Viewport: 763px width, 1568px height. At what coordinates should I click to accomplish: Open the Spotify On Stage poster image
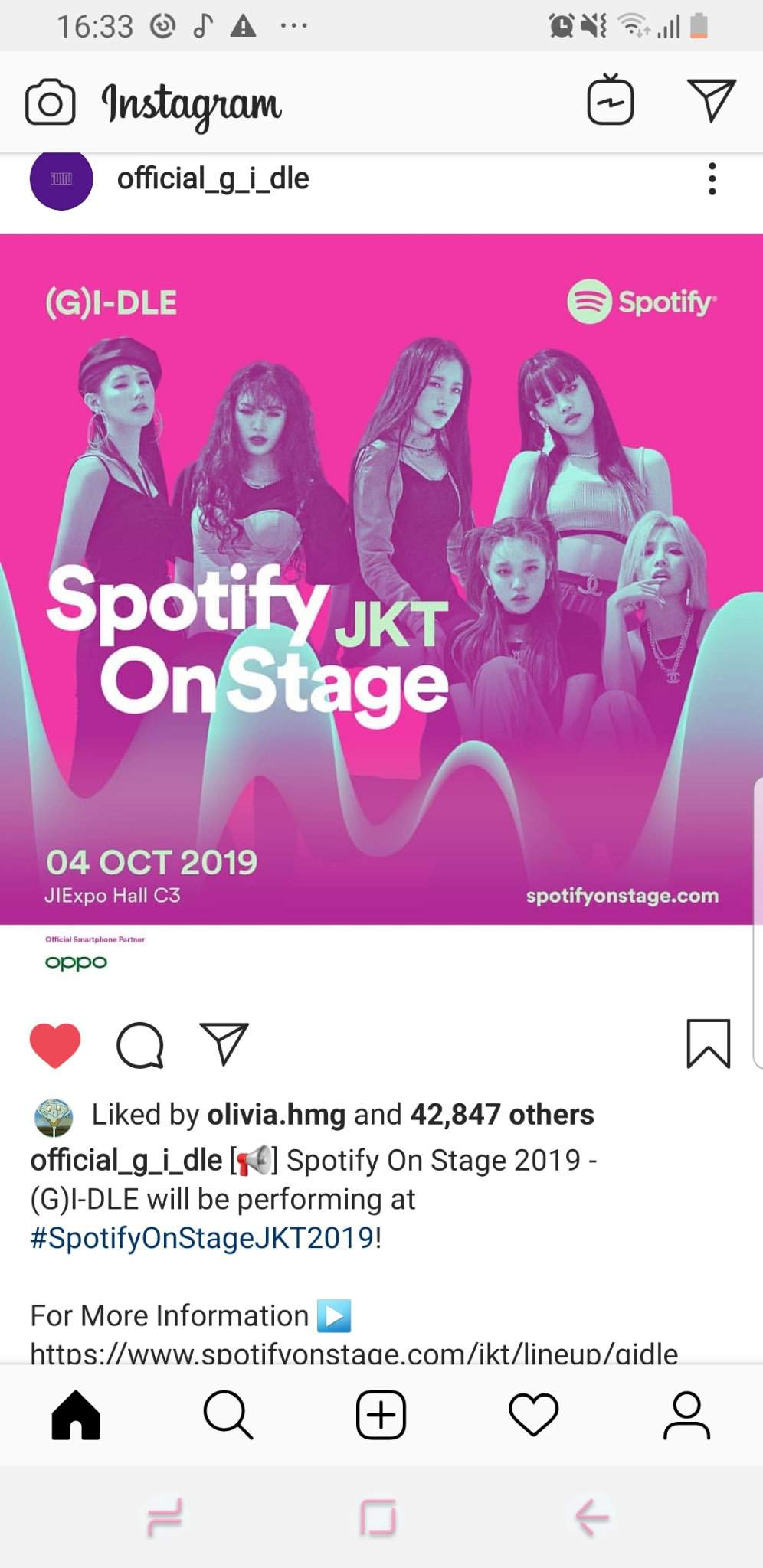pos(381,579)
